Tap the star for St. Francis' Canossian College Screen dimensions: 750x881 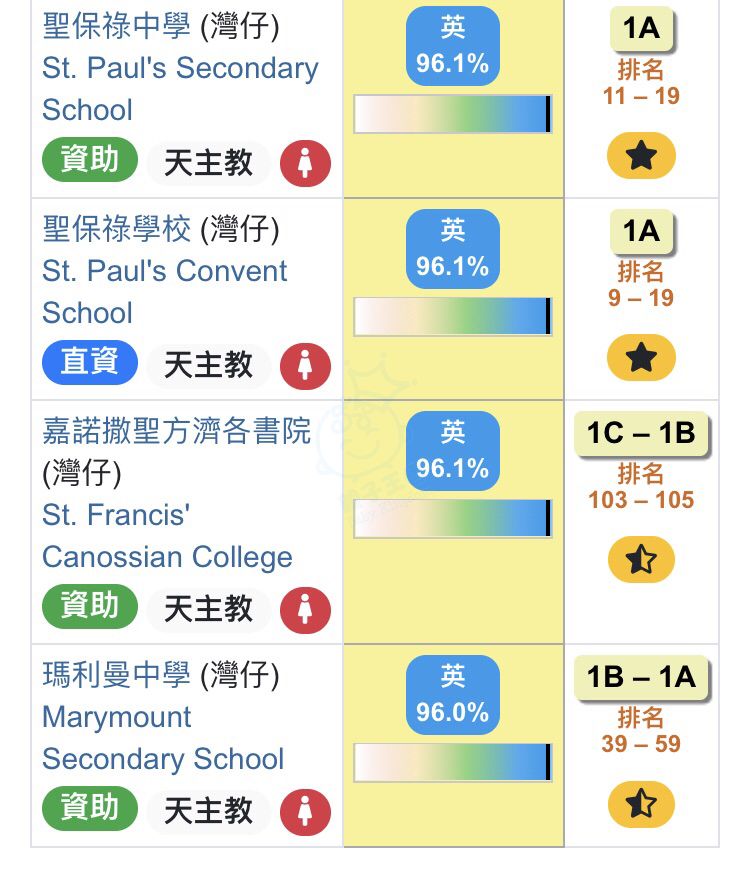point(641,560)
